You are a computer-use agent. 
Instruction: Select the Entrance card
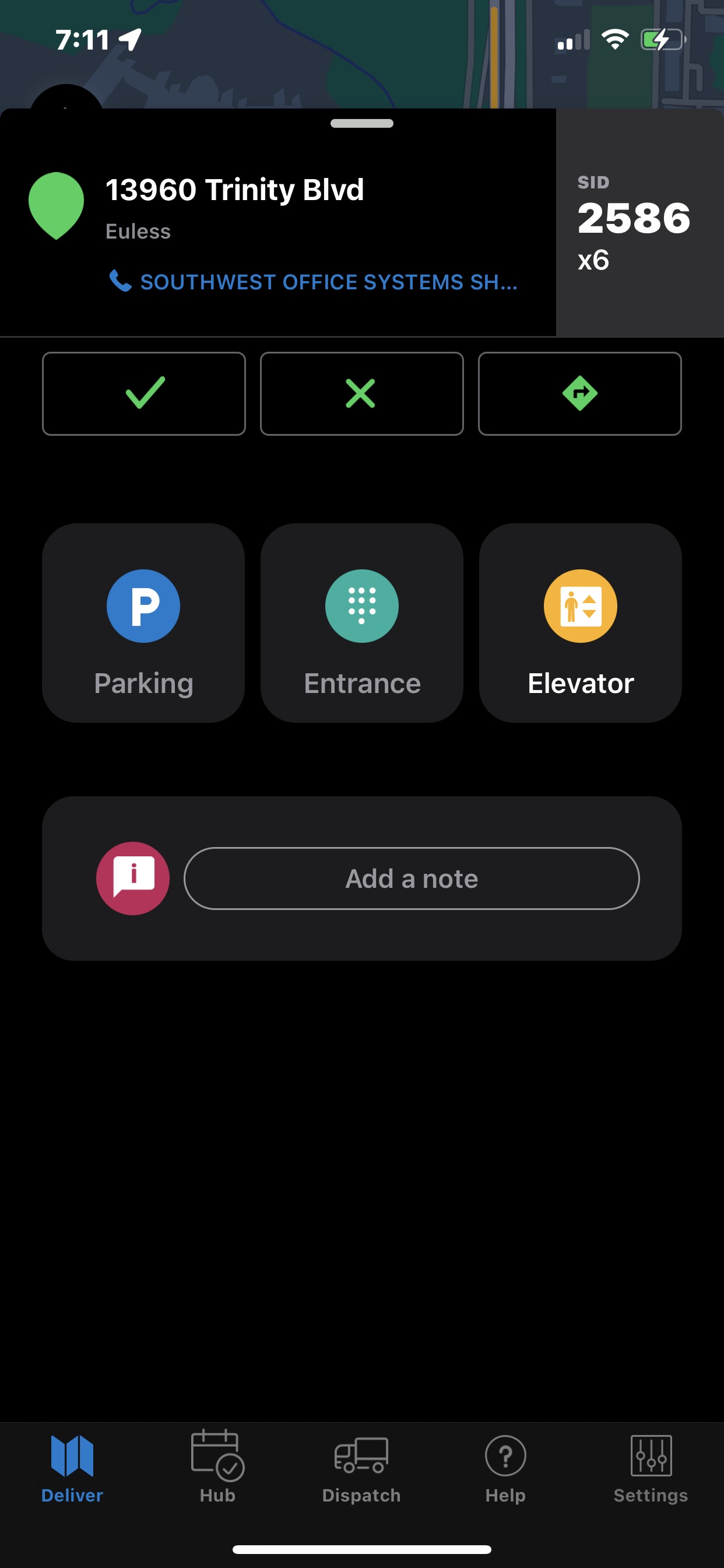point(361,622)
